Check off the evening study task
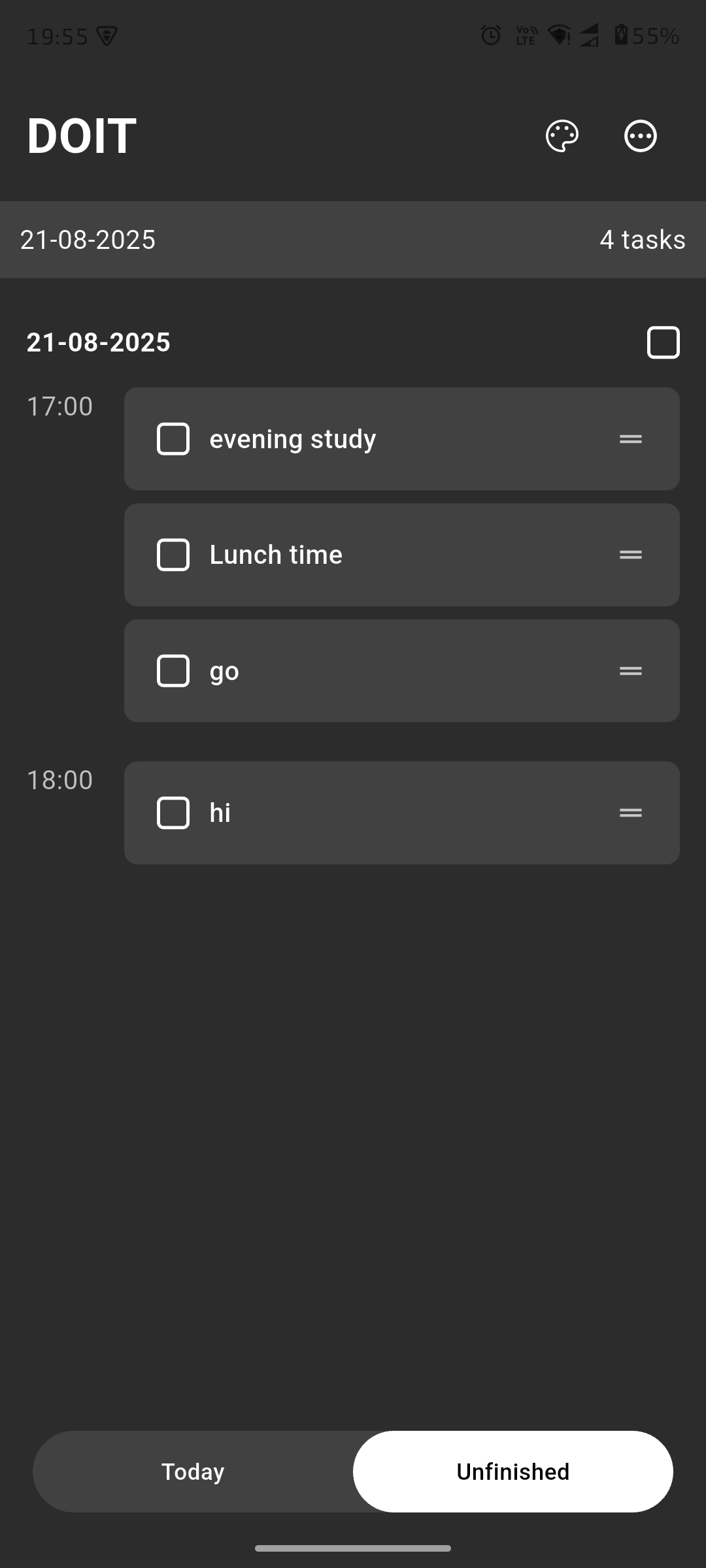 173,438
